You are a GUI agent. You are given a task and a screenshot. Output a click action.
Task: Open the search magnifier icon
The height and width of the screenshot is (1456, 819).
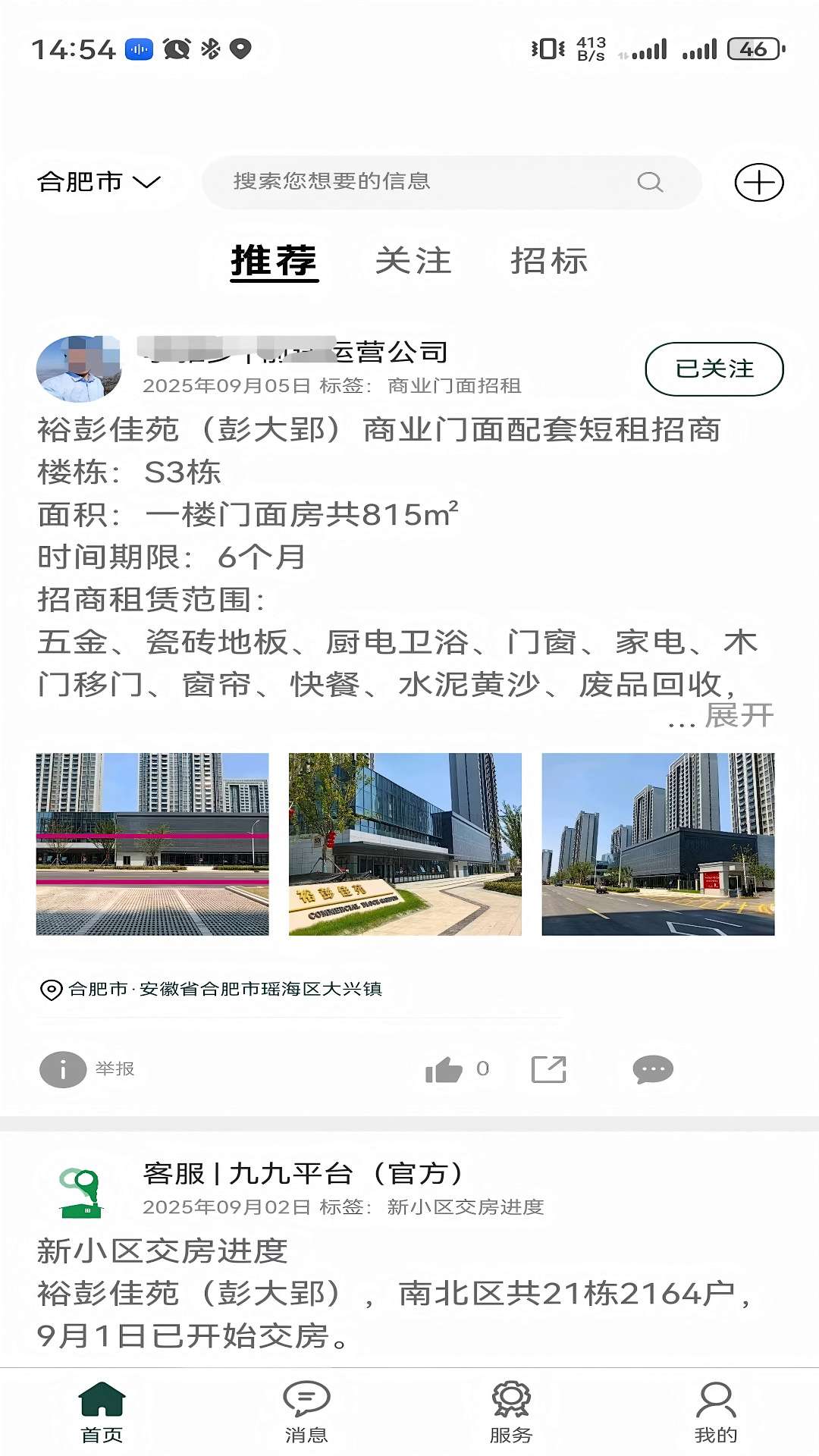click(x=648, y=182)
